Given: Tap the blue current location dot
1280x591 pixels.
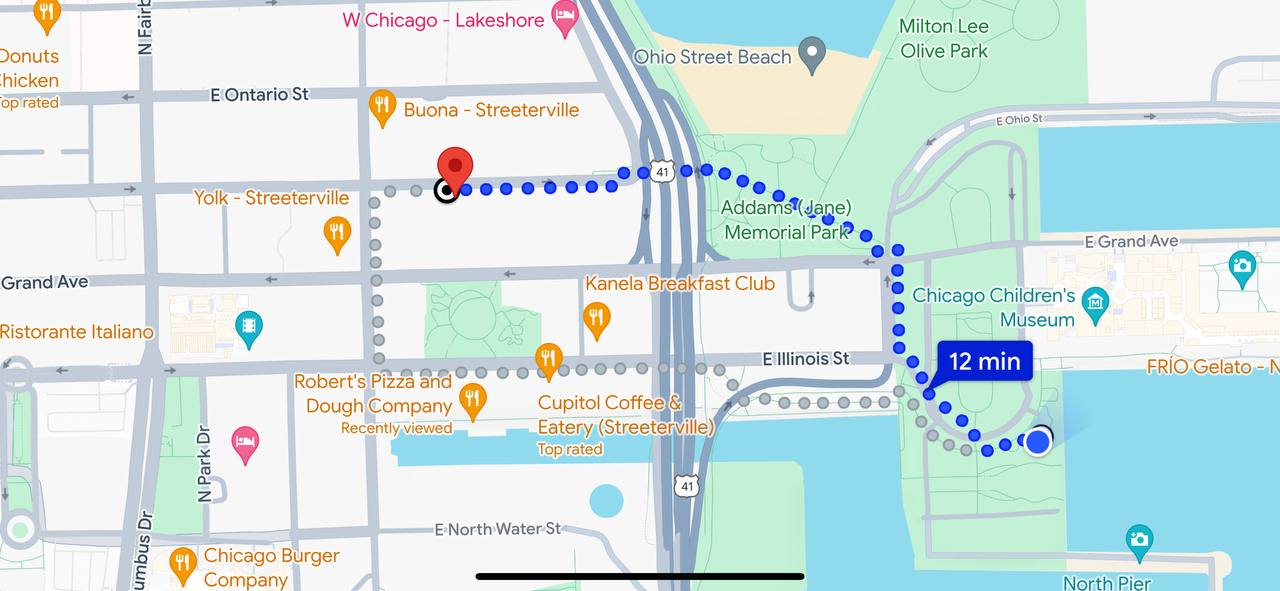Looking at the screenshot, I should pos(1039,441).
